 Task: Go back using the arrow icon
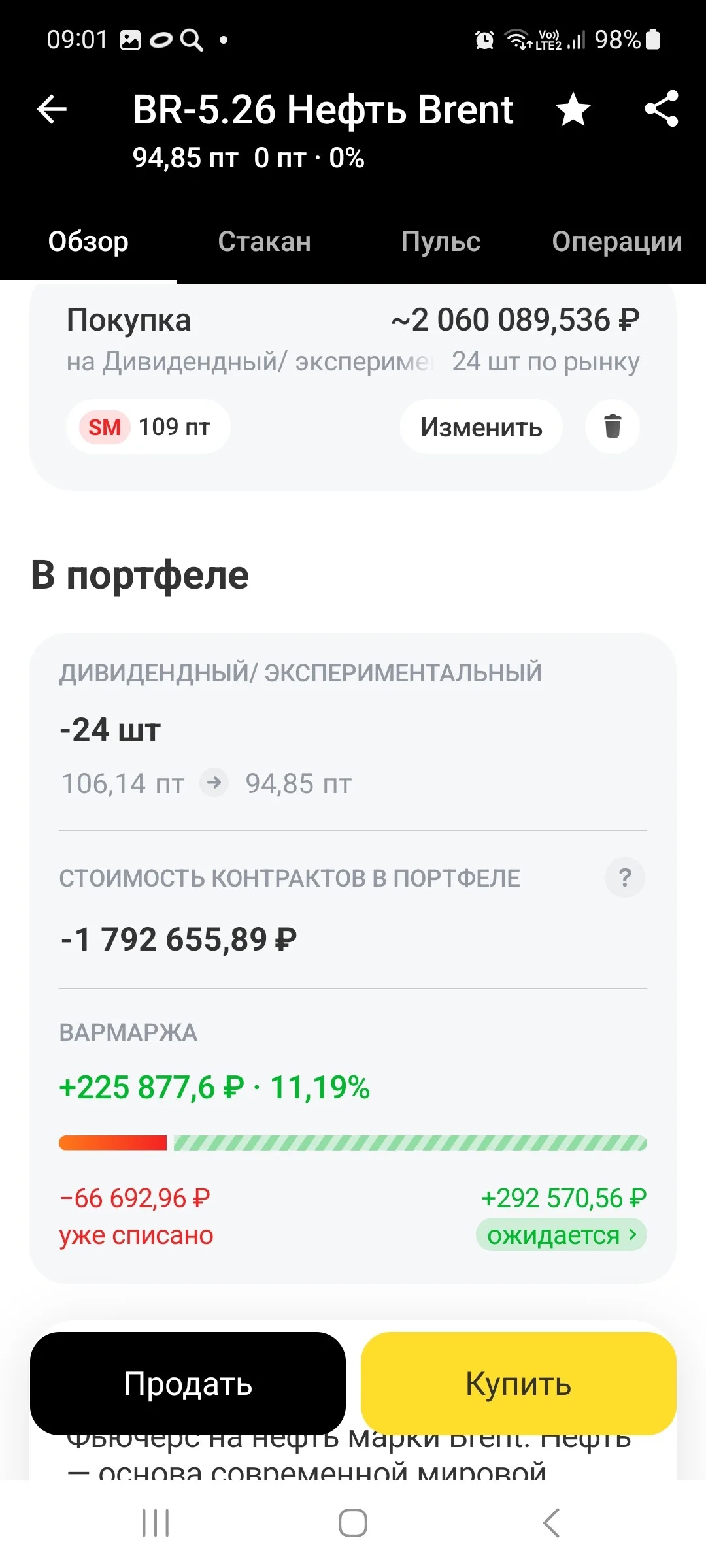pos(52,109)
